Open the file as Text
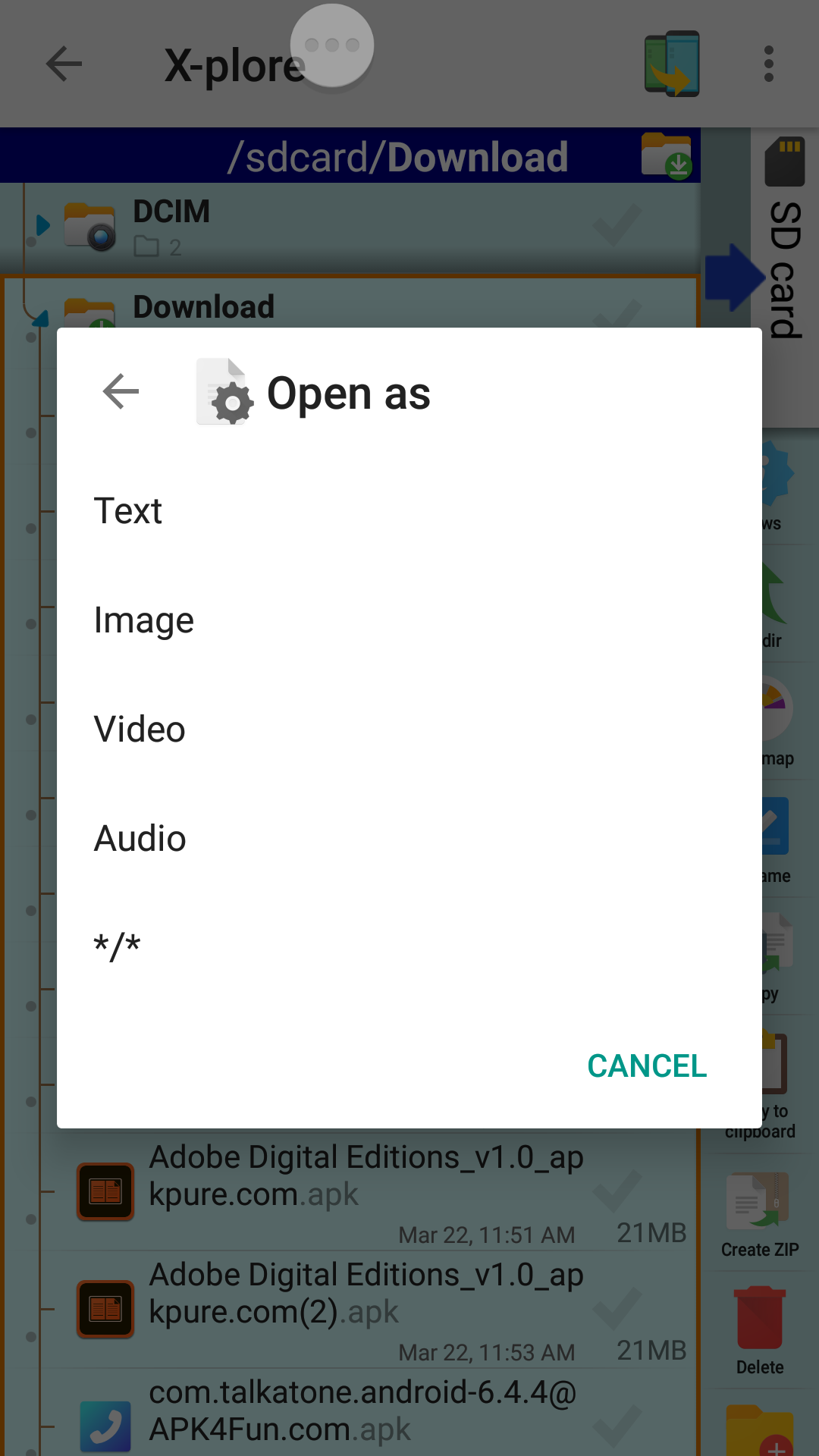Screen dimensions: 819x1456 409,511
